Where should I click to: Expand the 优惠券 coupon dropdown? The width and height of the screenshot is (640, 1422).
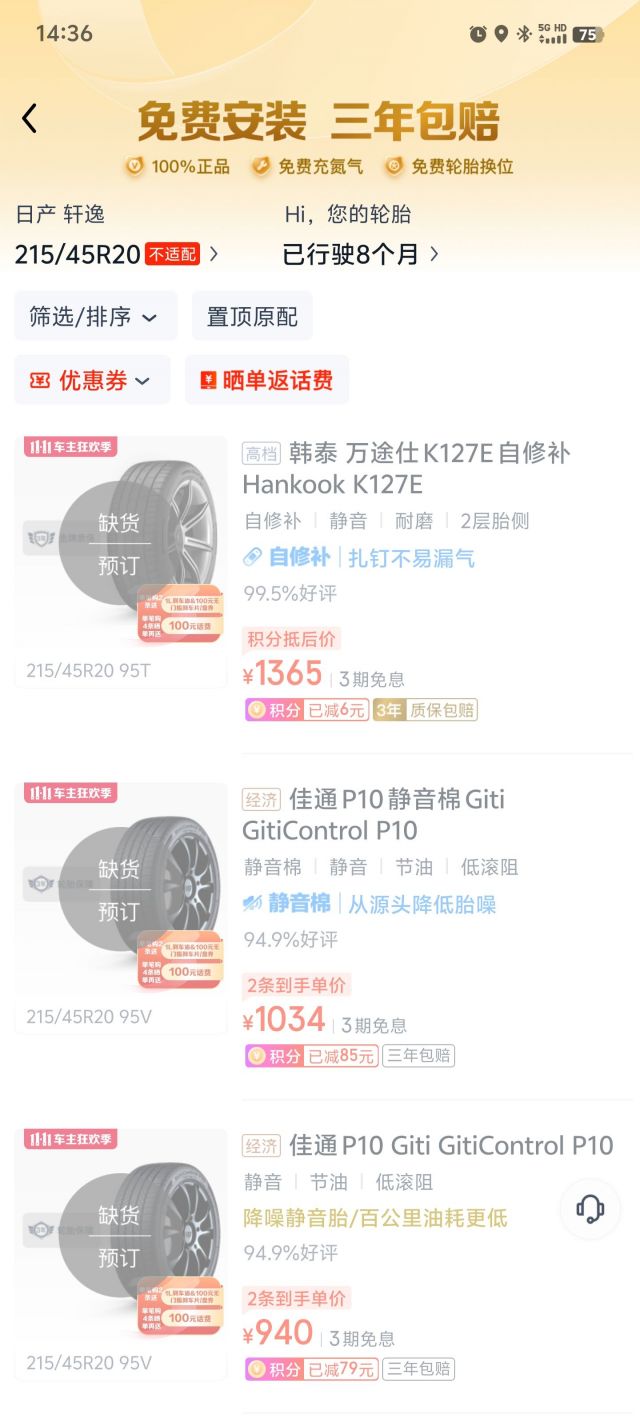point(92,380)
